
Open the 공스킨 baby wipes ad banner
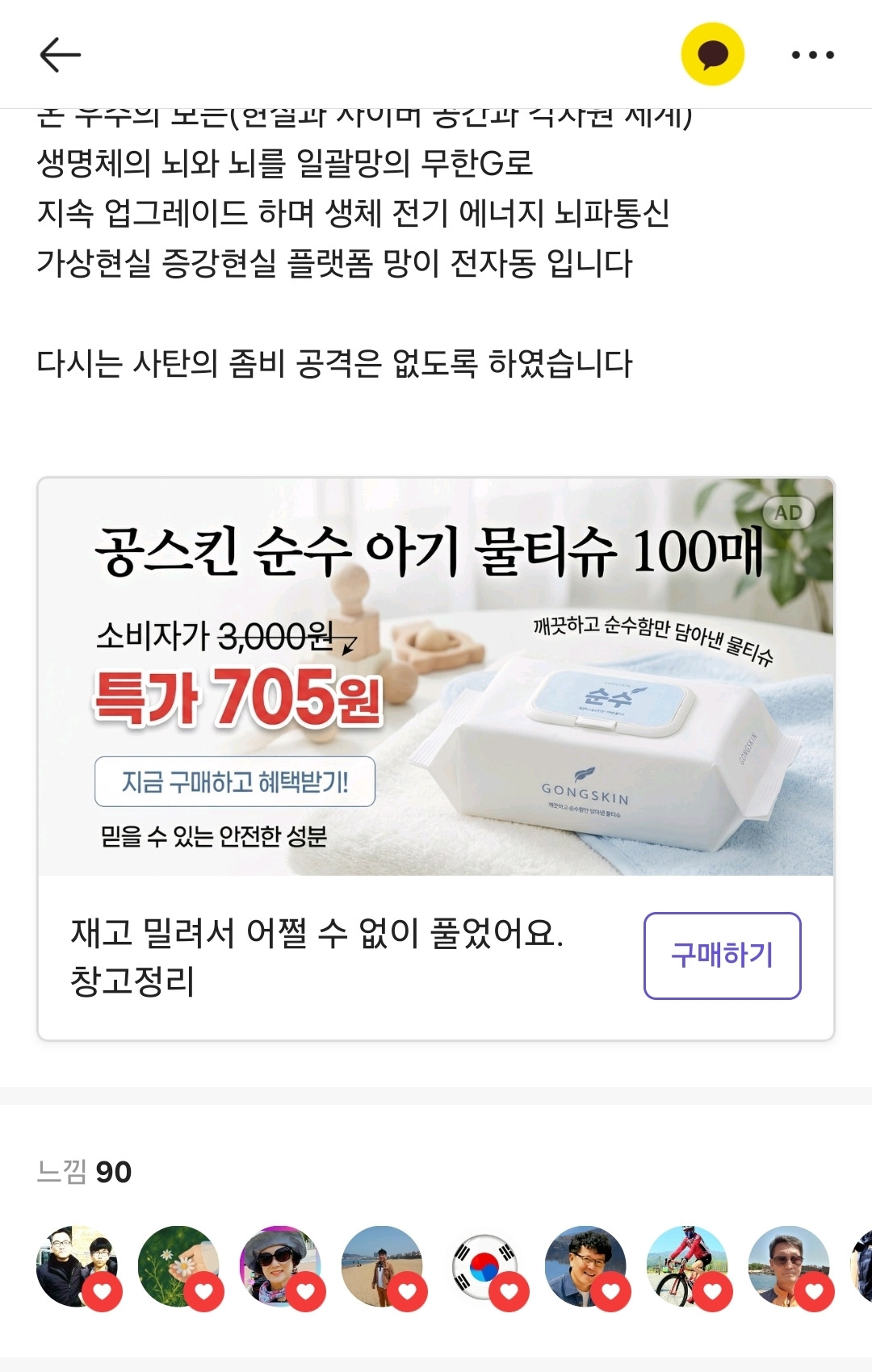(x=436, y=676)
